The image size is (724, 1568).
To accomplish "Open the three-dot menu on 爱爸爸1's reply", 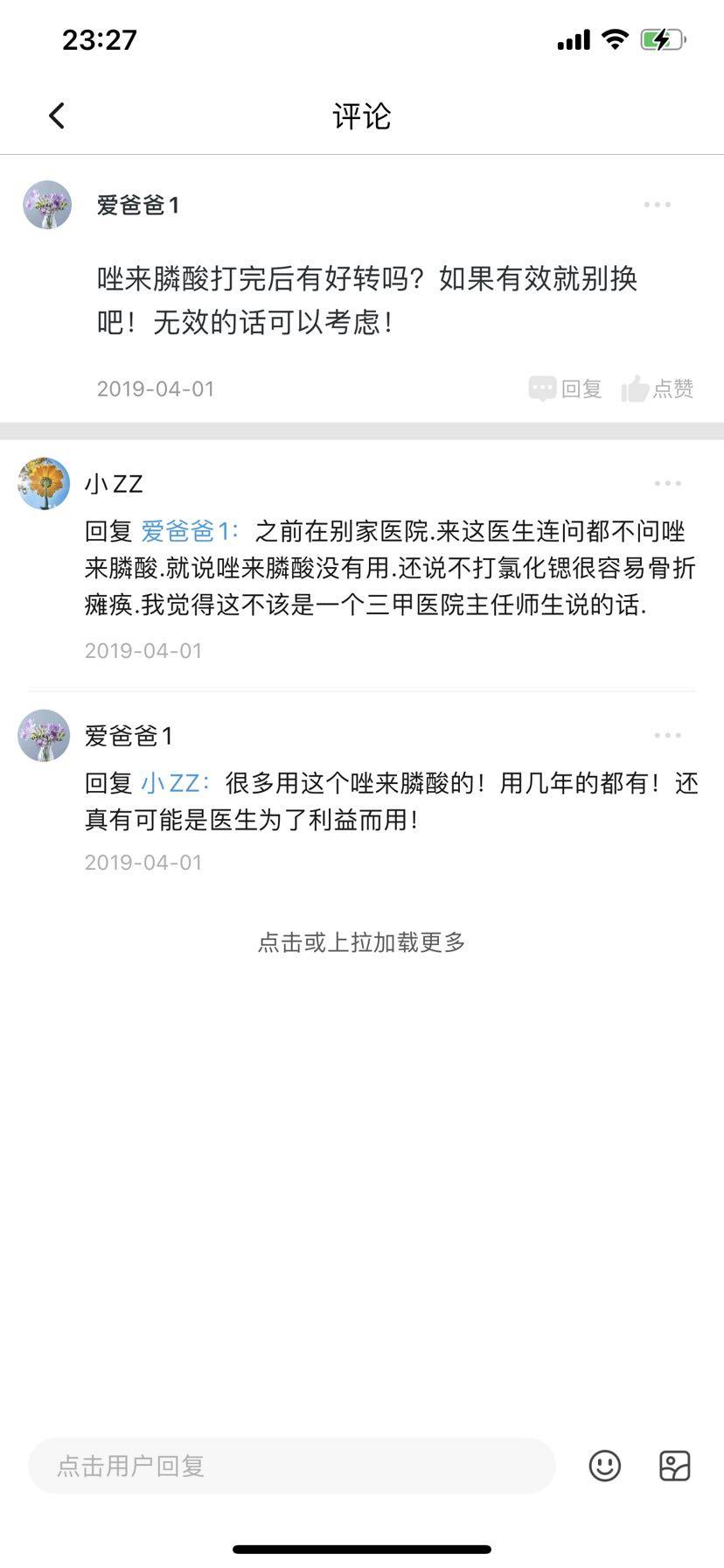I will 667,736.
